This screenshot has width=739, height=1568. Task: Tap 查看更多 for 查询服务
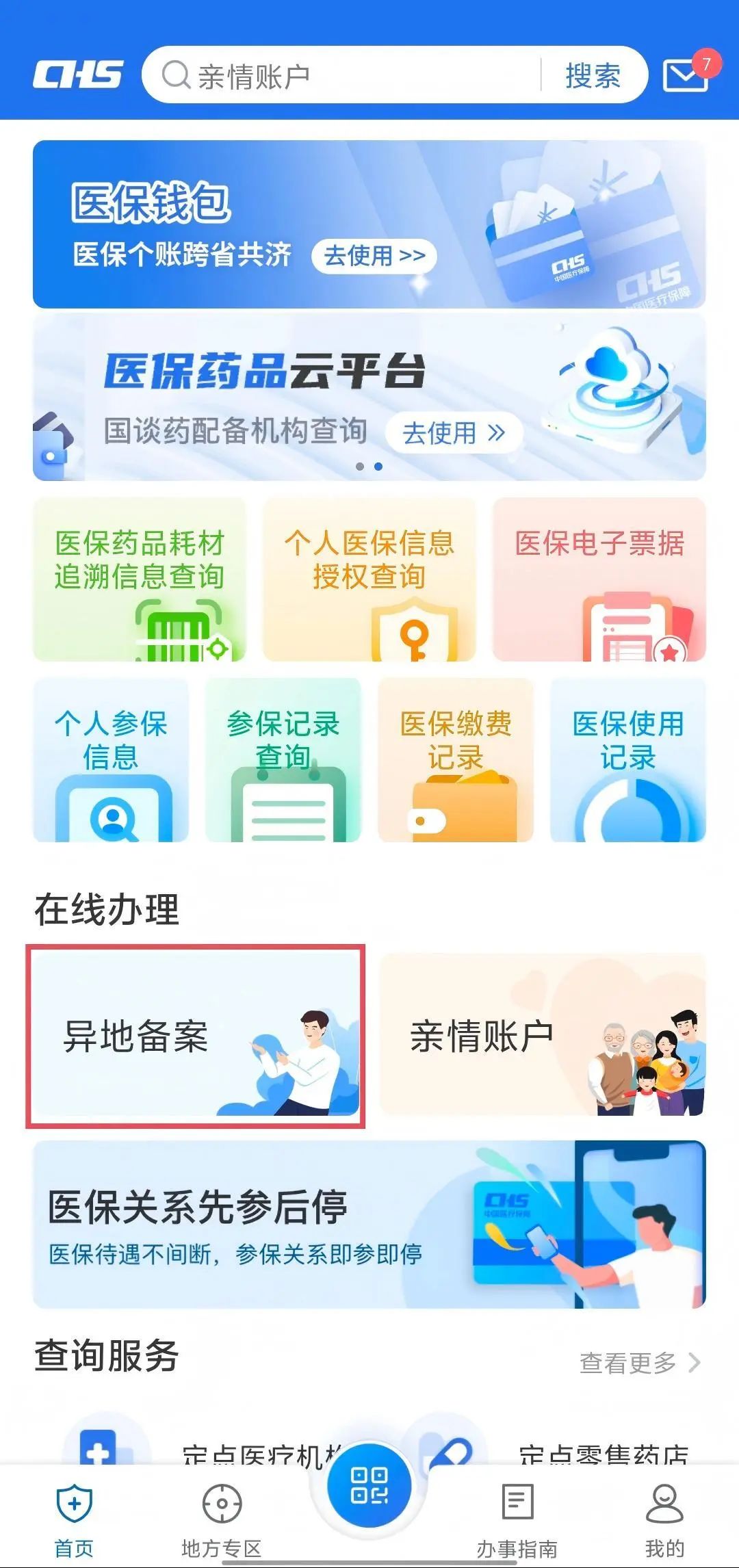point(639,1363)
